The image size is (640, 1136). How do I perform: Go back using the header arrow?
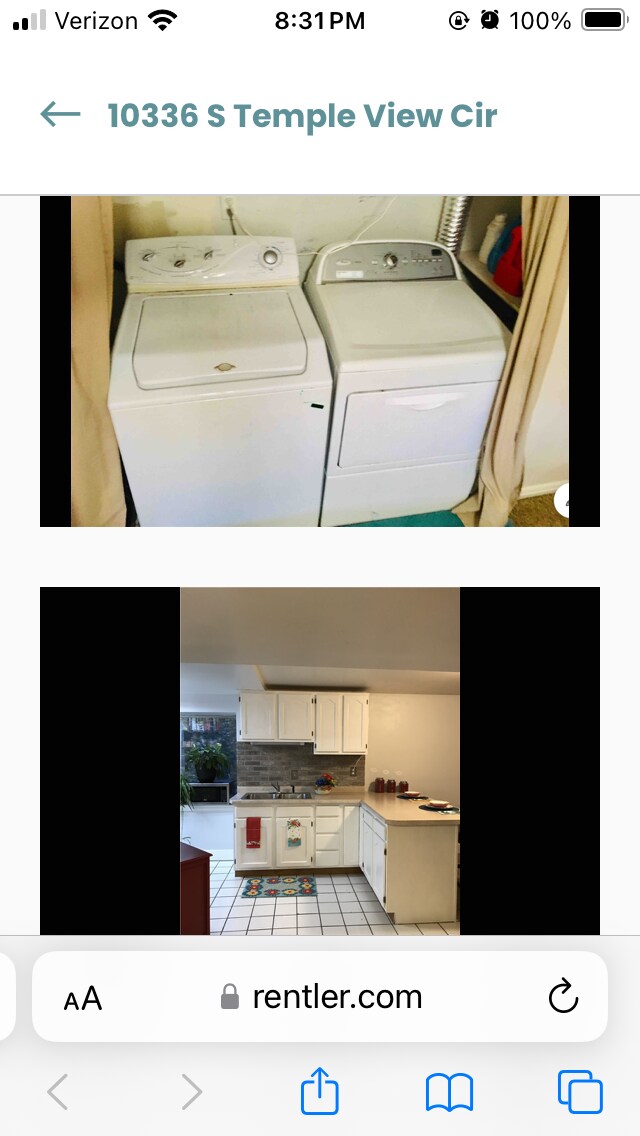click(x=60, y=115)
